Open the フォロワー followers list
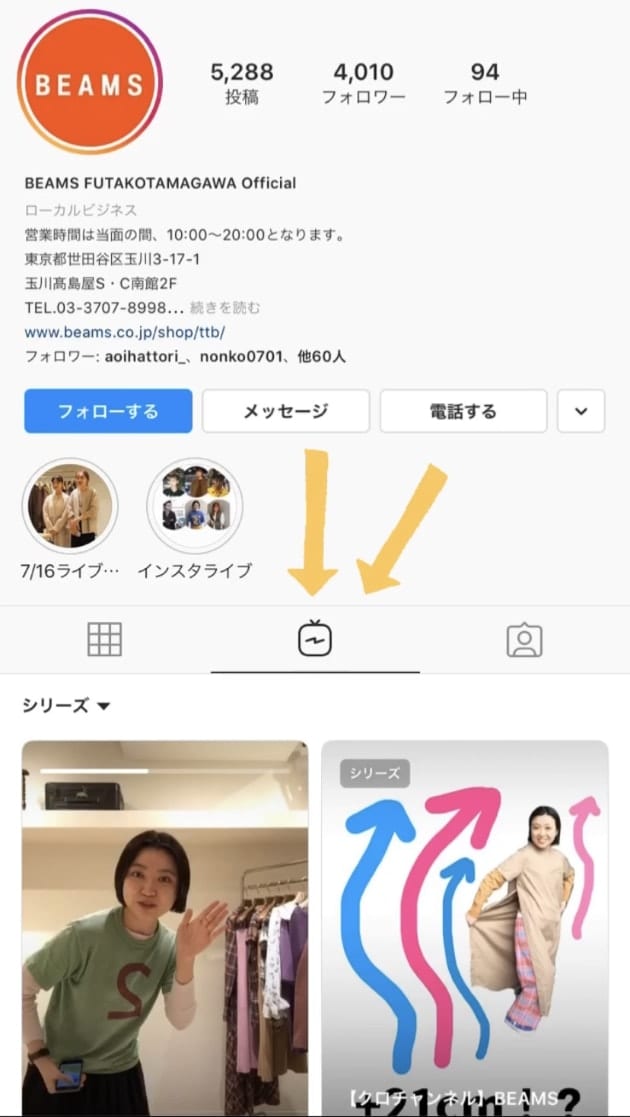 point(363,84)
